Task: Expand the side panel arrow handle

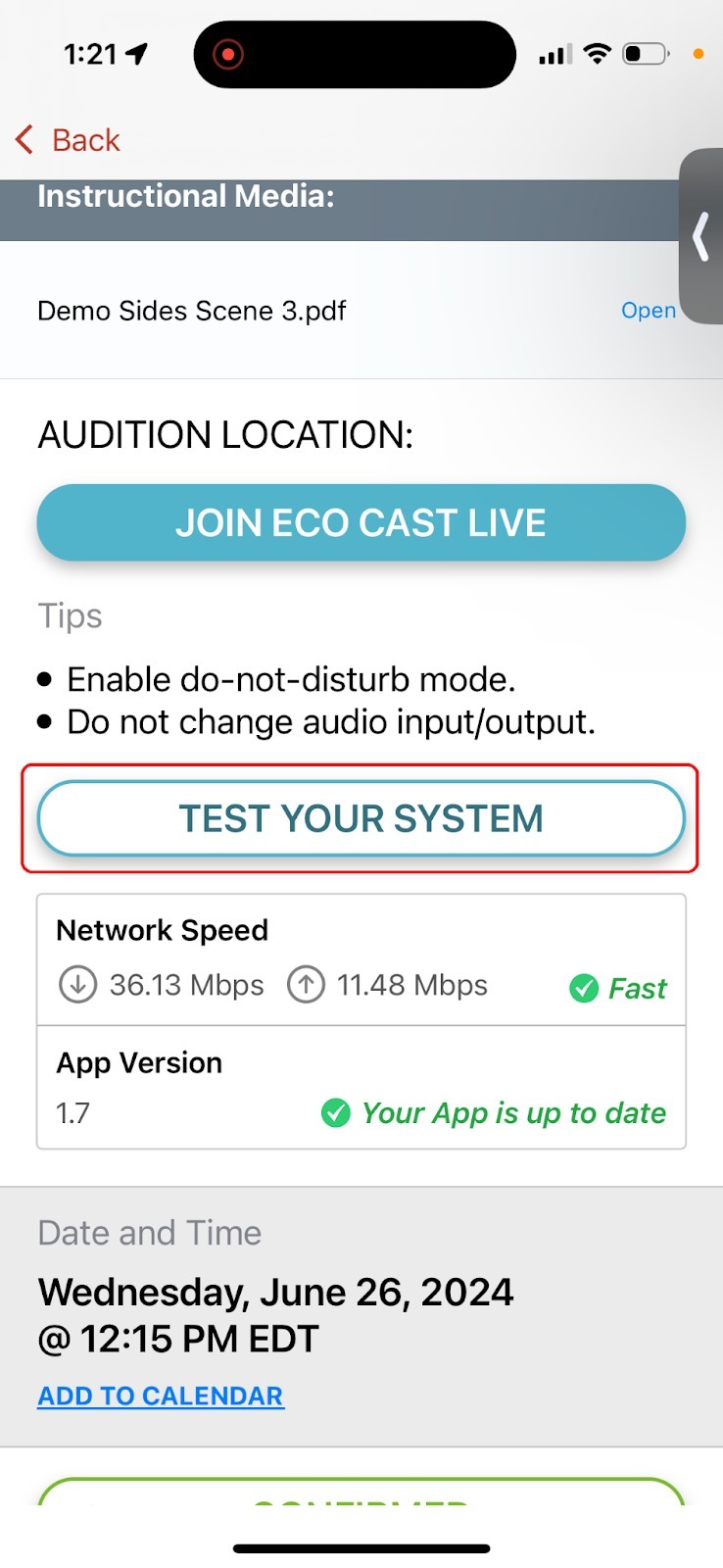Action: click(701, 237)
